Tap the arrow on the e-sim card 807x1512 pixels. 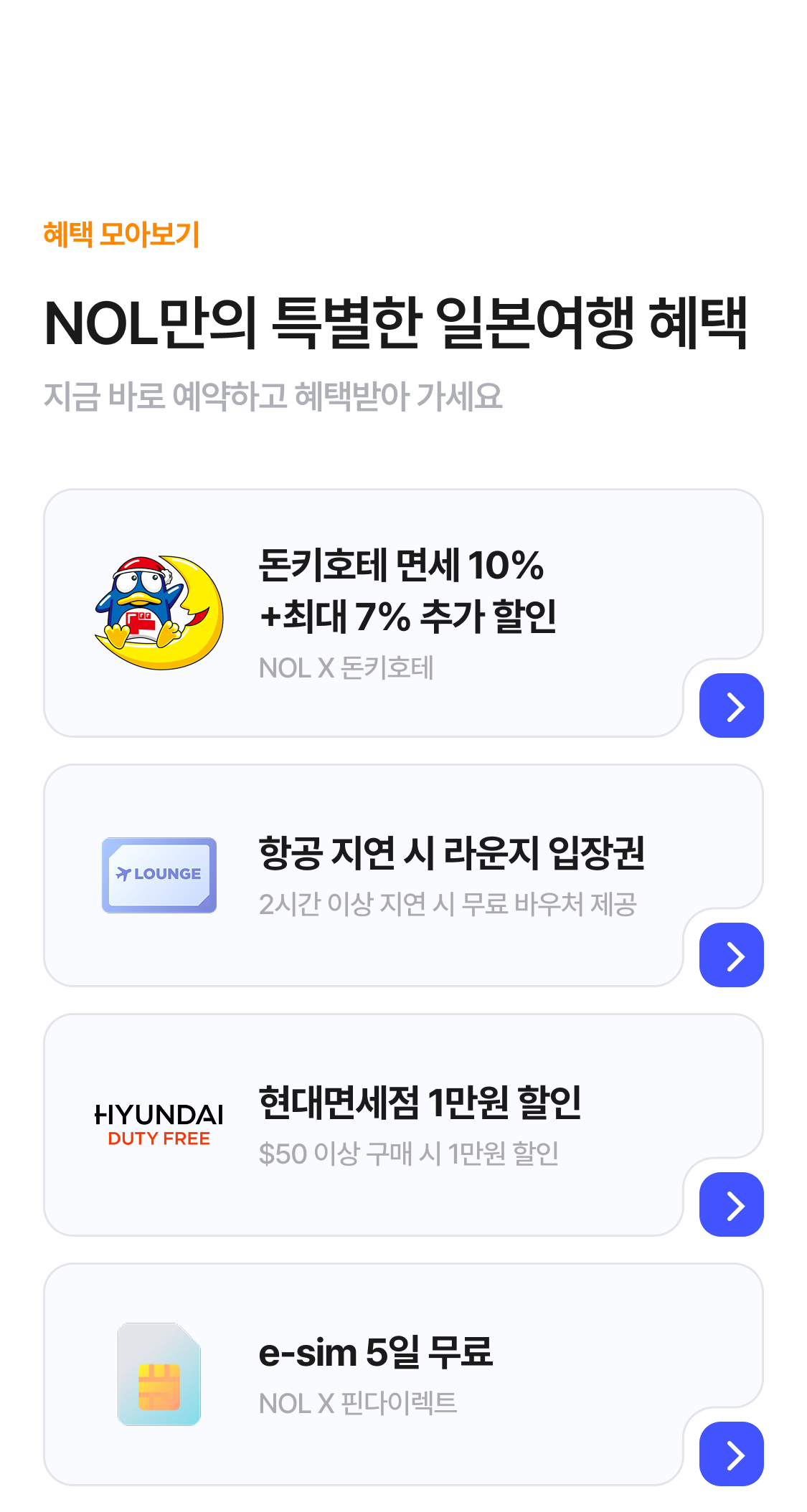tap(731, 1454)
